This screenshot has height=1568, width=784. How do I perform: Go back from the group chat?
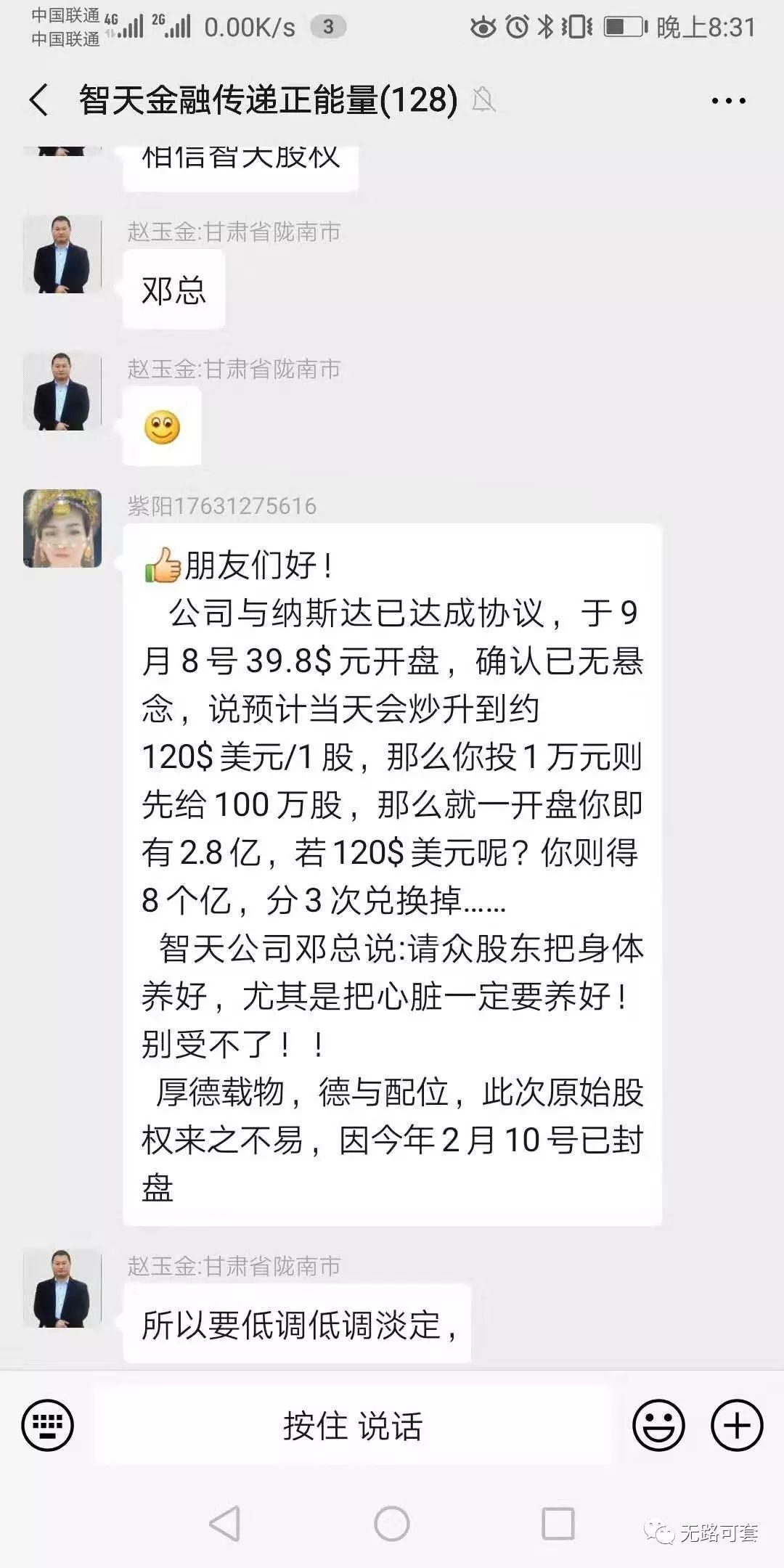(39, 100)
